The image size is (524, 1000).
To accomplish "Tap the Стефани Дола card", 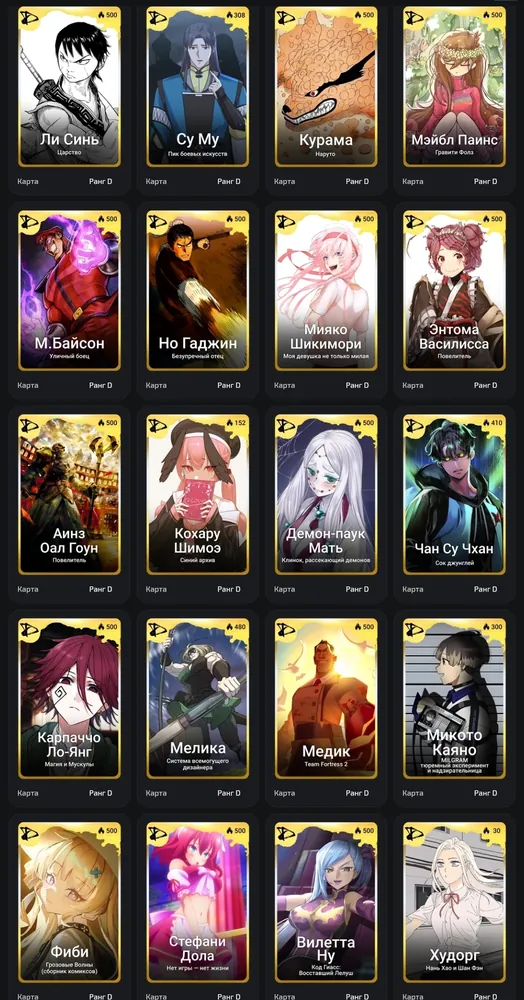I will coord(197,903).
